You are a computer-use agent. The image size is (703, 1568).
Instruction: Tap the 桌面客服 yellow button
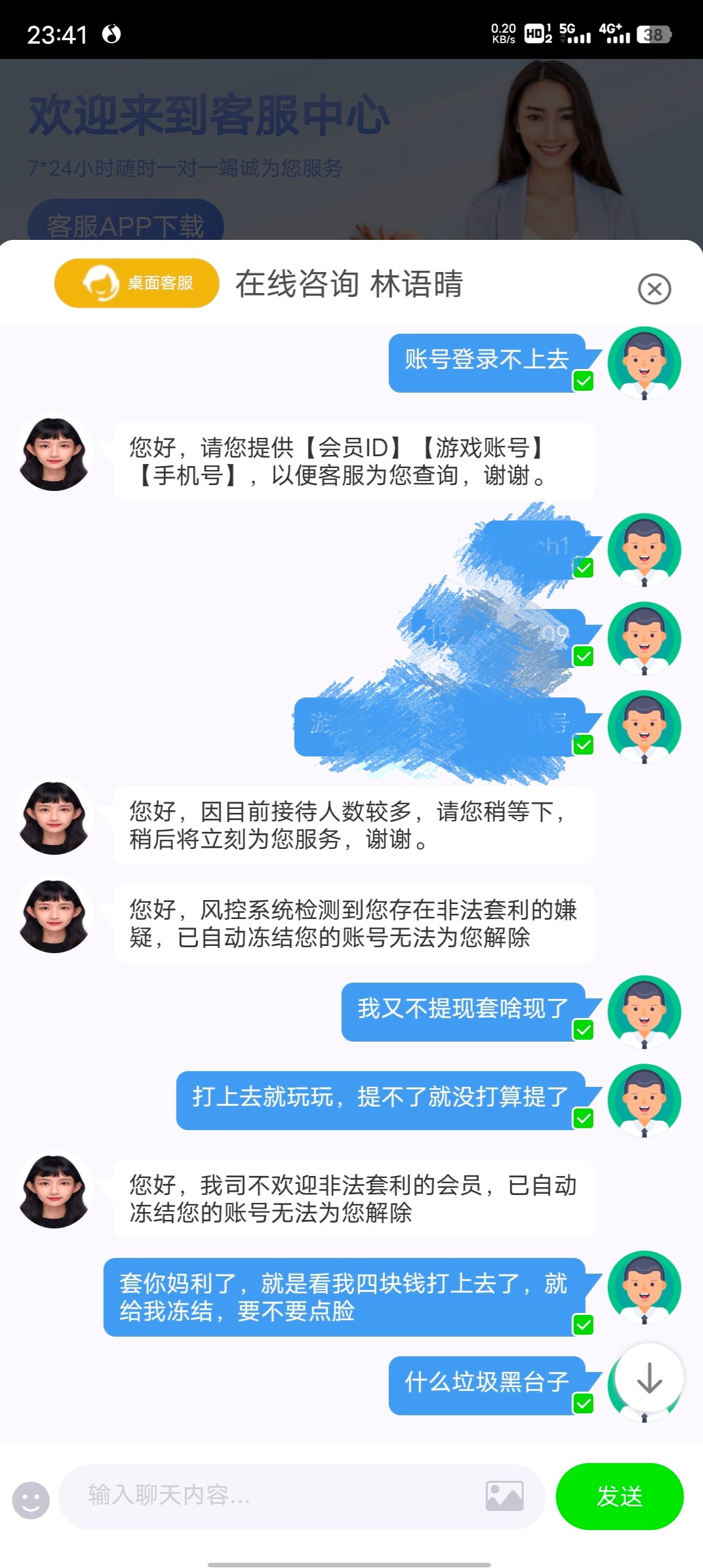[136, 283]
